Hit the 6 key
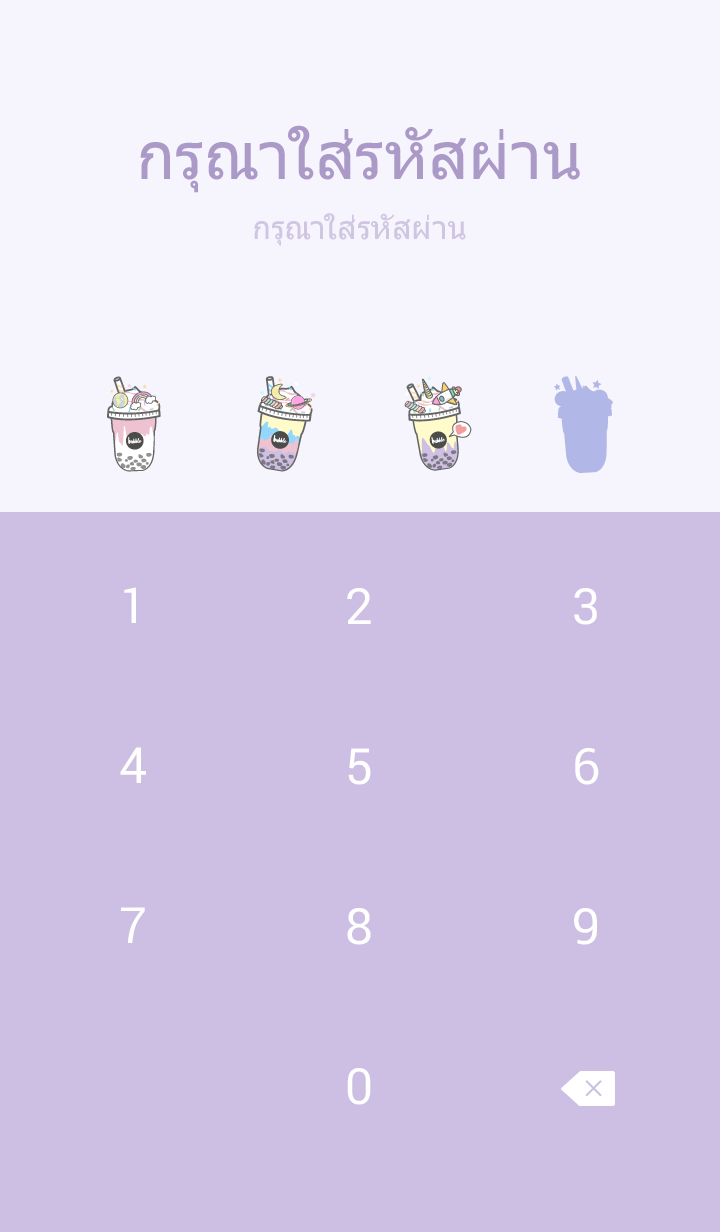 585,767
